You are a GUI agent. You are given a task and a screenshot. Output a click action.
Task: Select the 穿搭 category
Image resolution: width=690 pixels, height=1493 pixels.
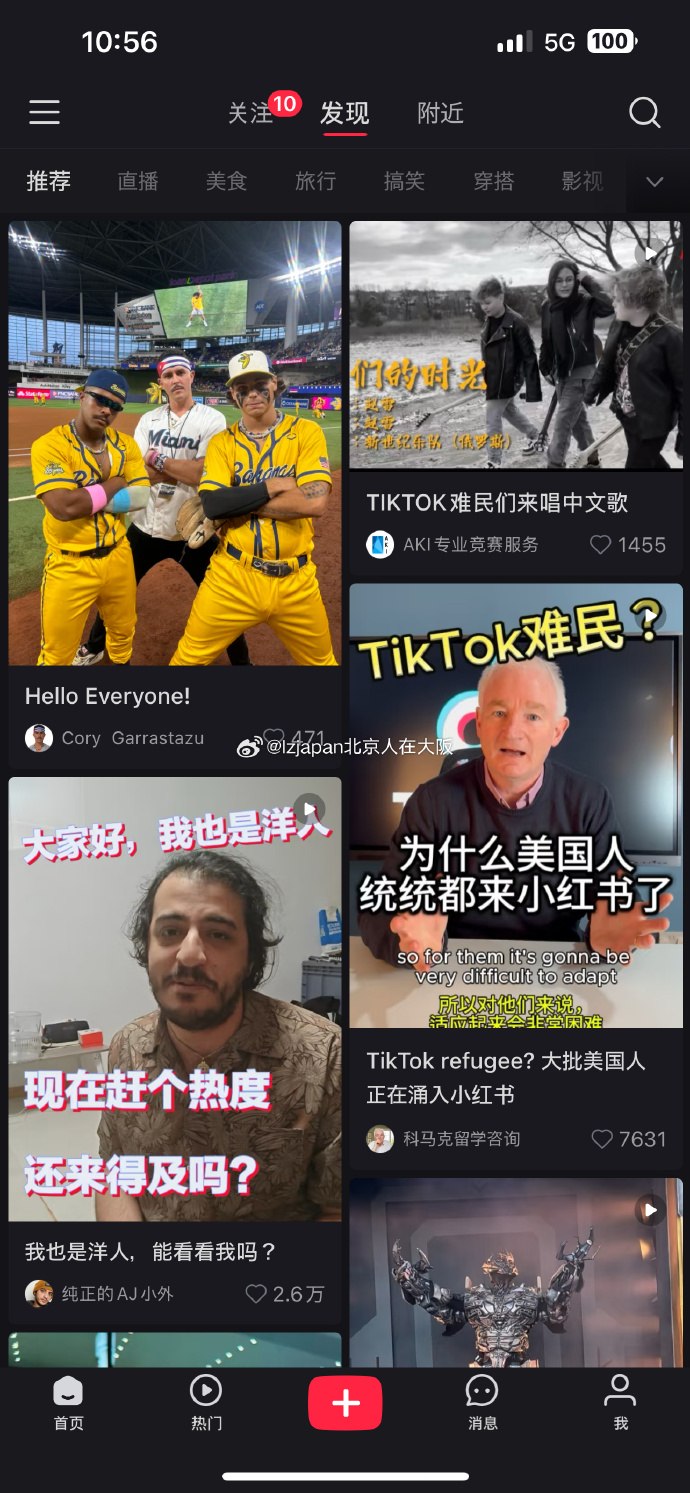click(493, 181)
